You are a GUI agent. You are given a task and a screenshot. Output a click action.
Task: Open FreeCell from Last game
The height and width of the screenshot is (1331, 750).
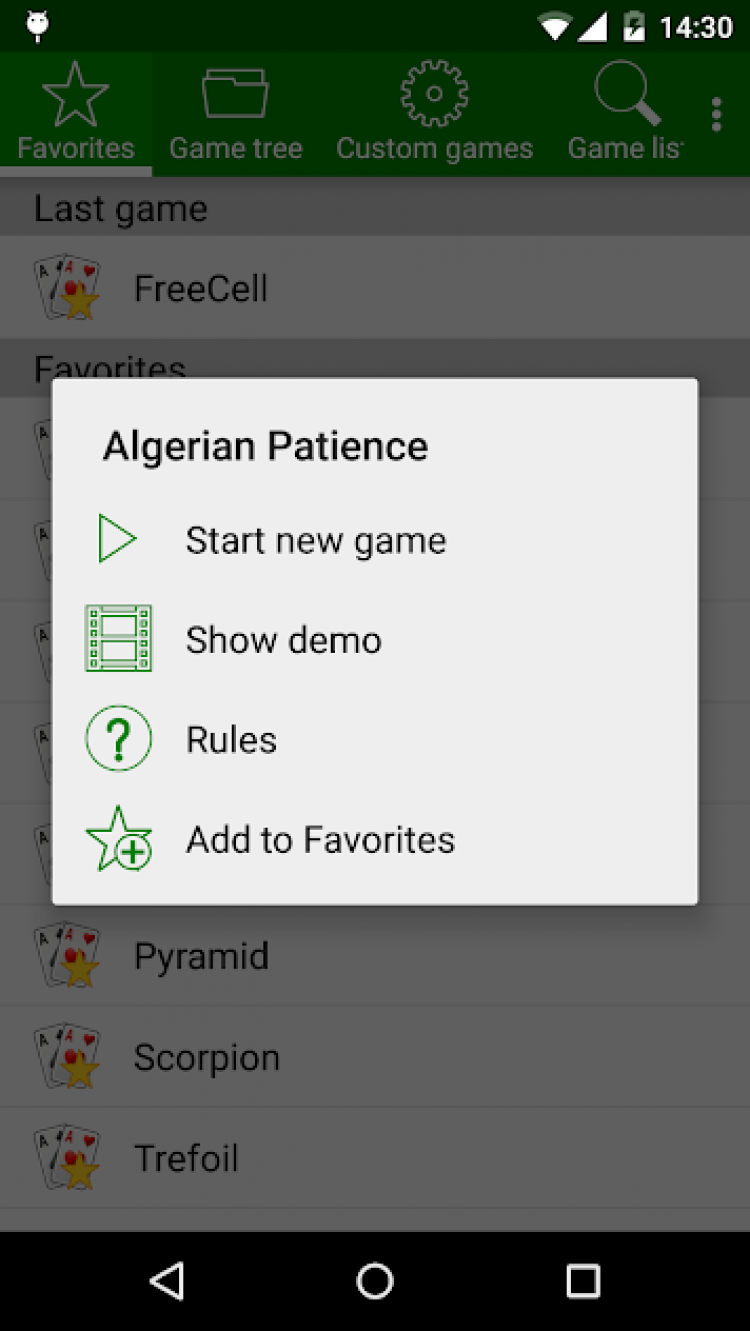[x=200, y=289]
